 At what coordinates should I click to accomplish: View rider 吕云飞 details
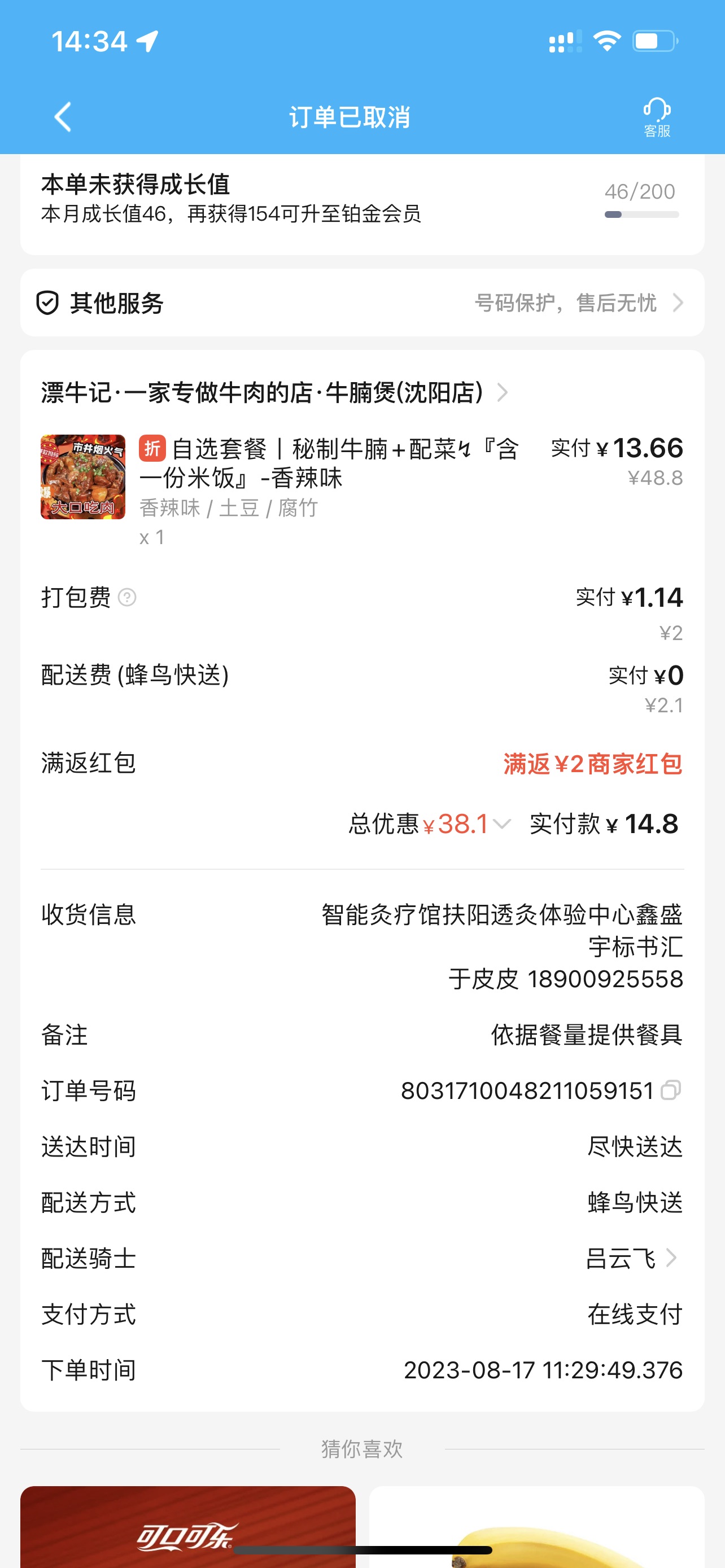631,1258
